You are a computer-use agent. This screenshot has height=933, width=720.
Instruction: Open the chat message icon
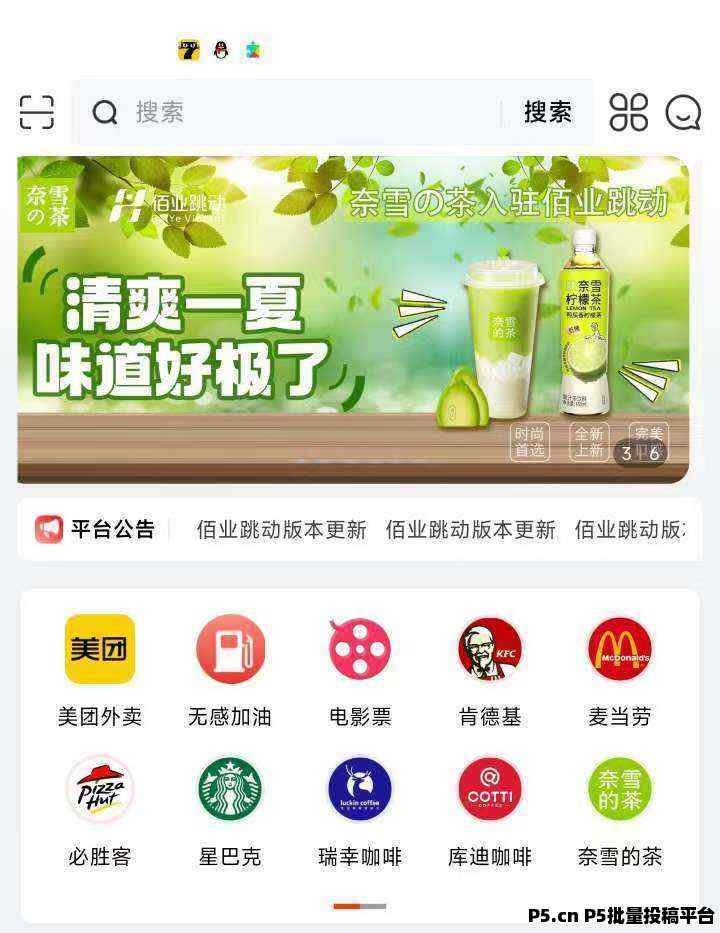683,112
